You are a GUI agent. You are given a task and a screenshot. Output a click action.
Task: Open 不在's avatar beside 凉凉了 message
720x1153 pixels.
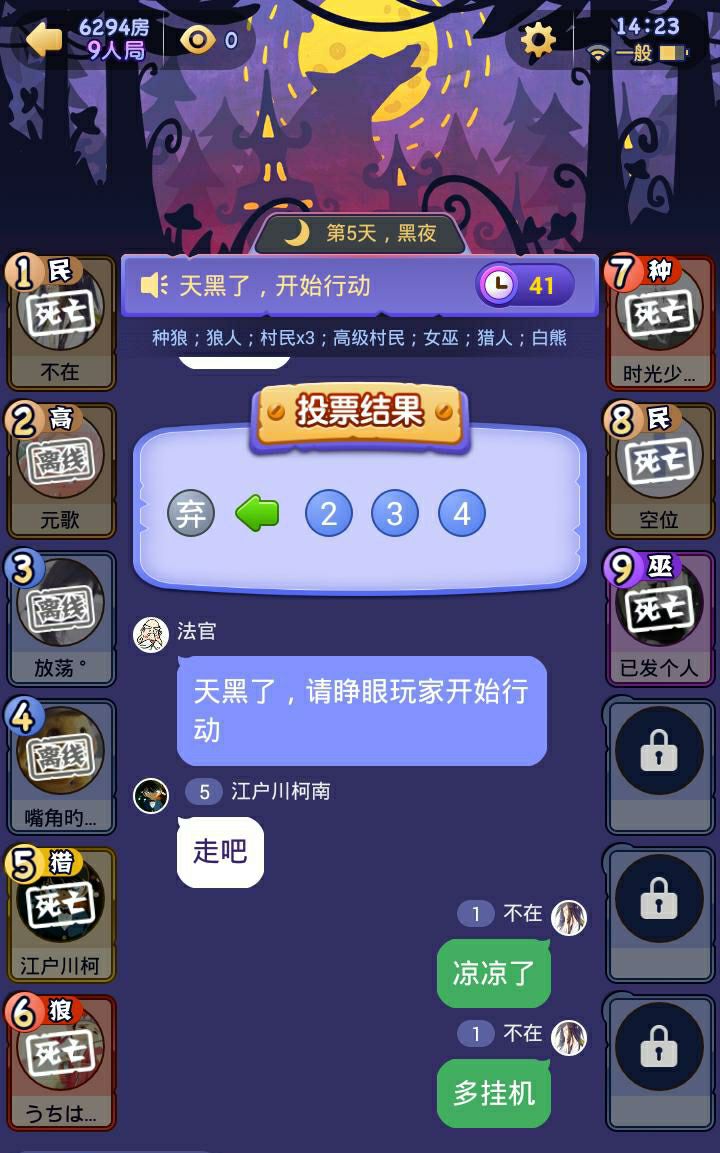click(569, 917)
